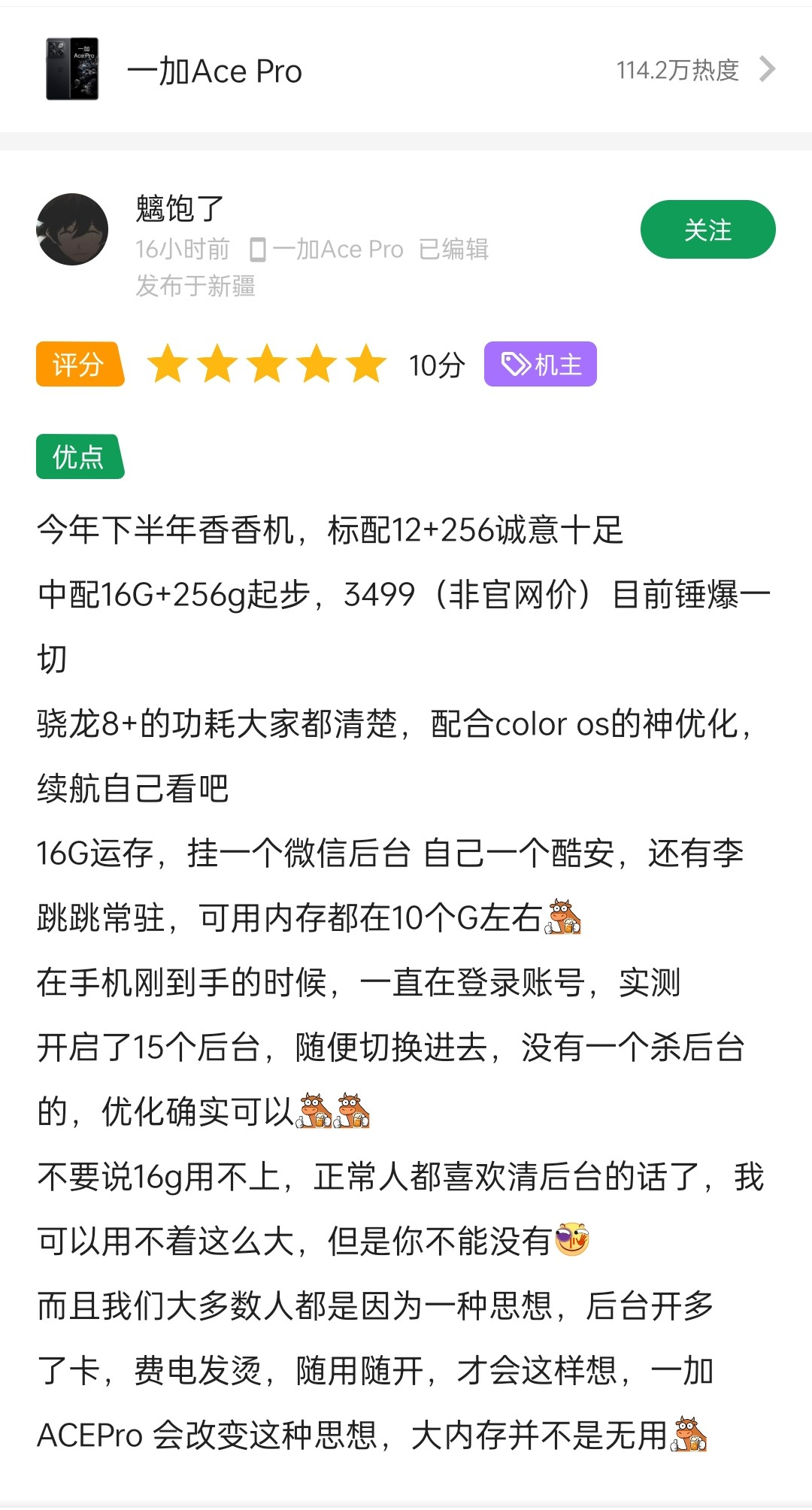Viewport: 812px width, 1510px height.
Task: Click the 优点 section label
Action: click(80, 457)
